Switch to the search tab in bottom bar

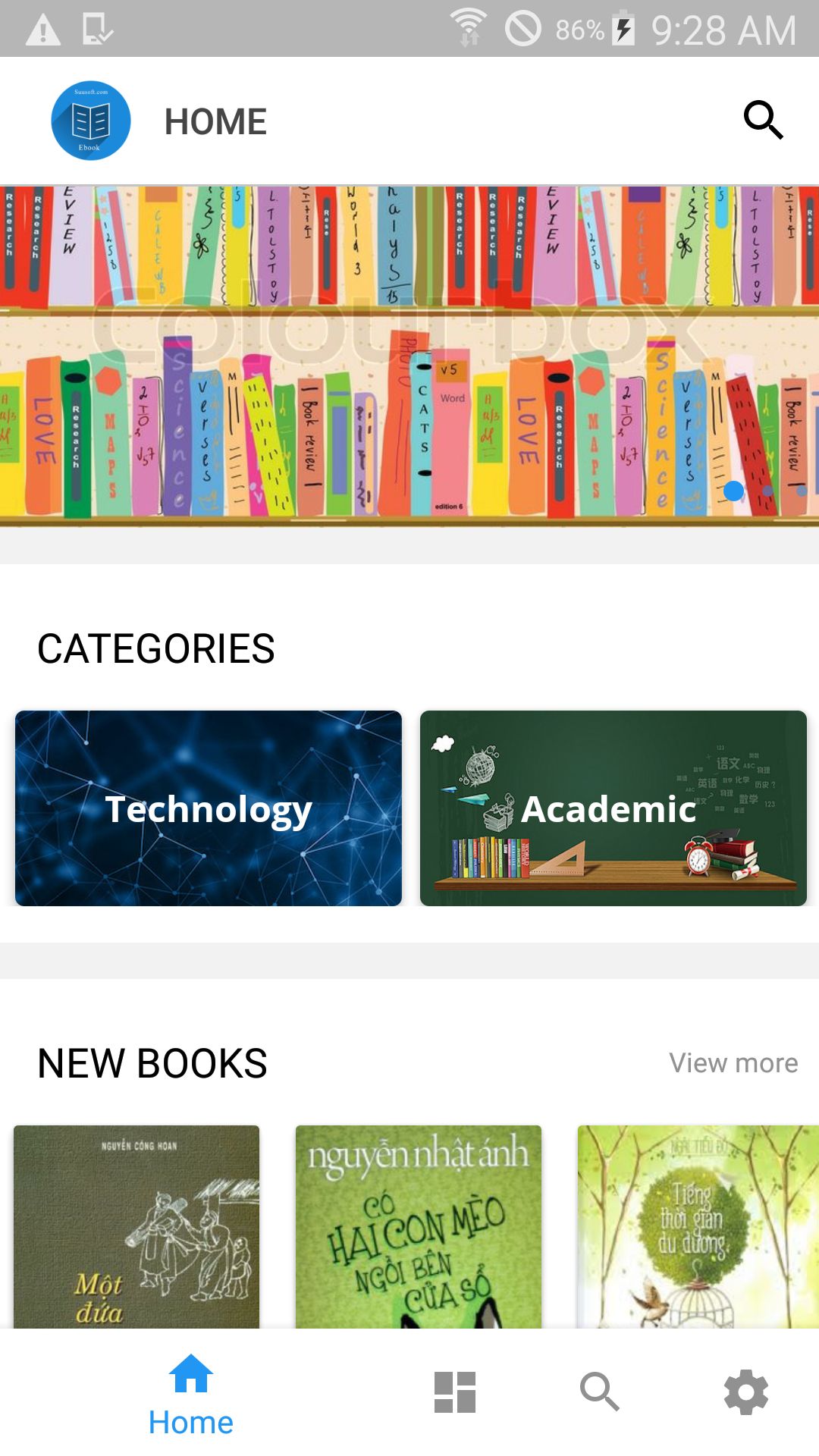(x=599, y=1392)
